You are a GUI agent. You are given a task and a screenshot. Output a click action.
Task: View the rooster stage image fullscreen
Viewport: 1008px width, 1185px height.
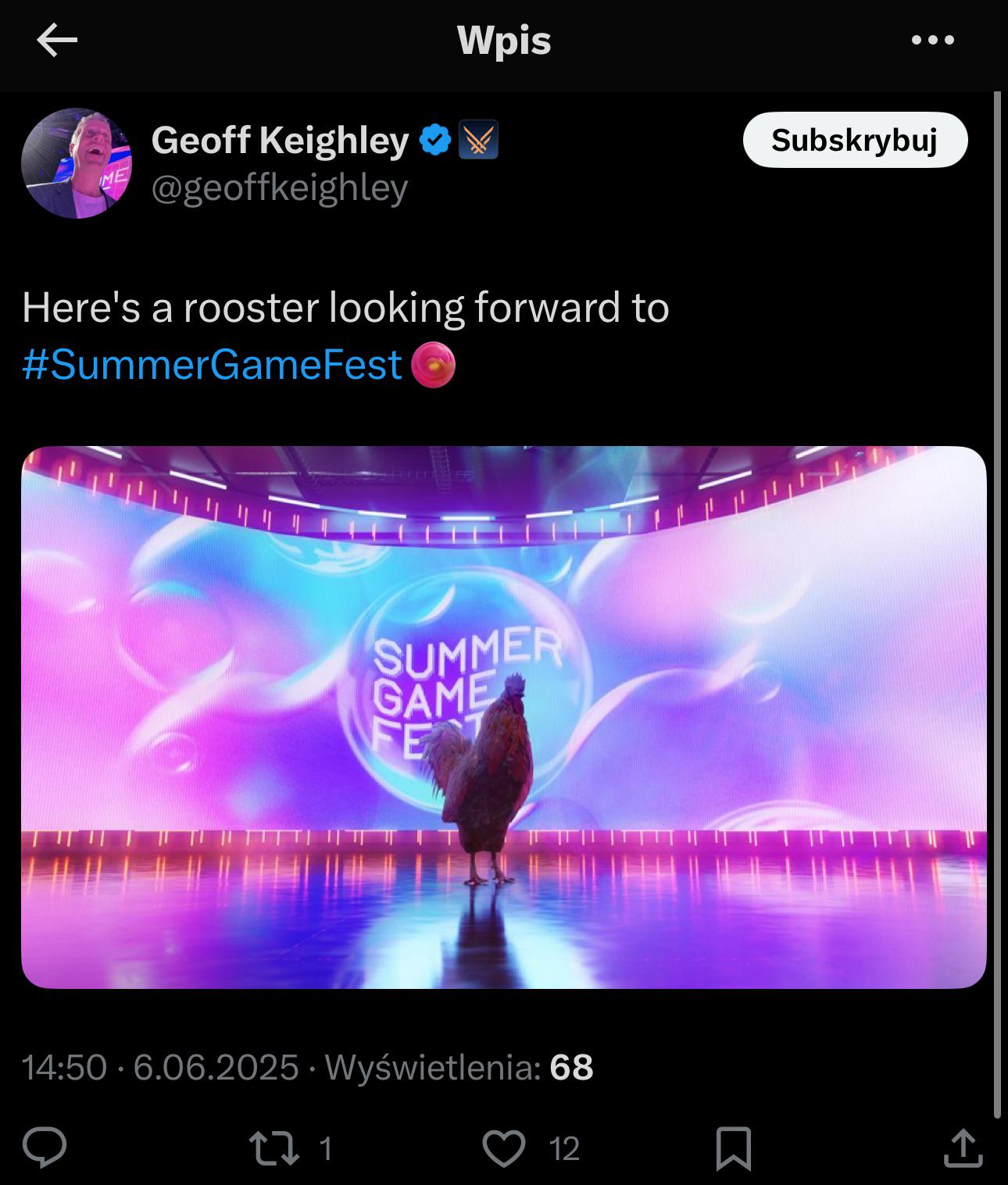pyautogui.click(x=504, y=717)
